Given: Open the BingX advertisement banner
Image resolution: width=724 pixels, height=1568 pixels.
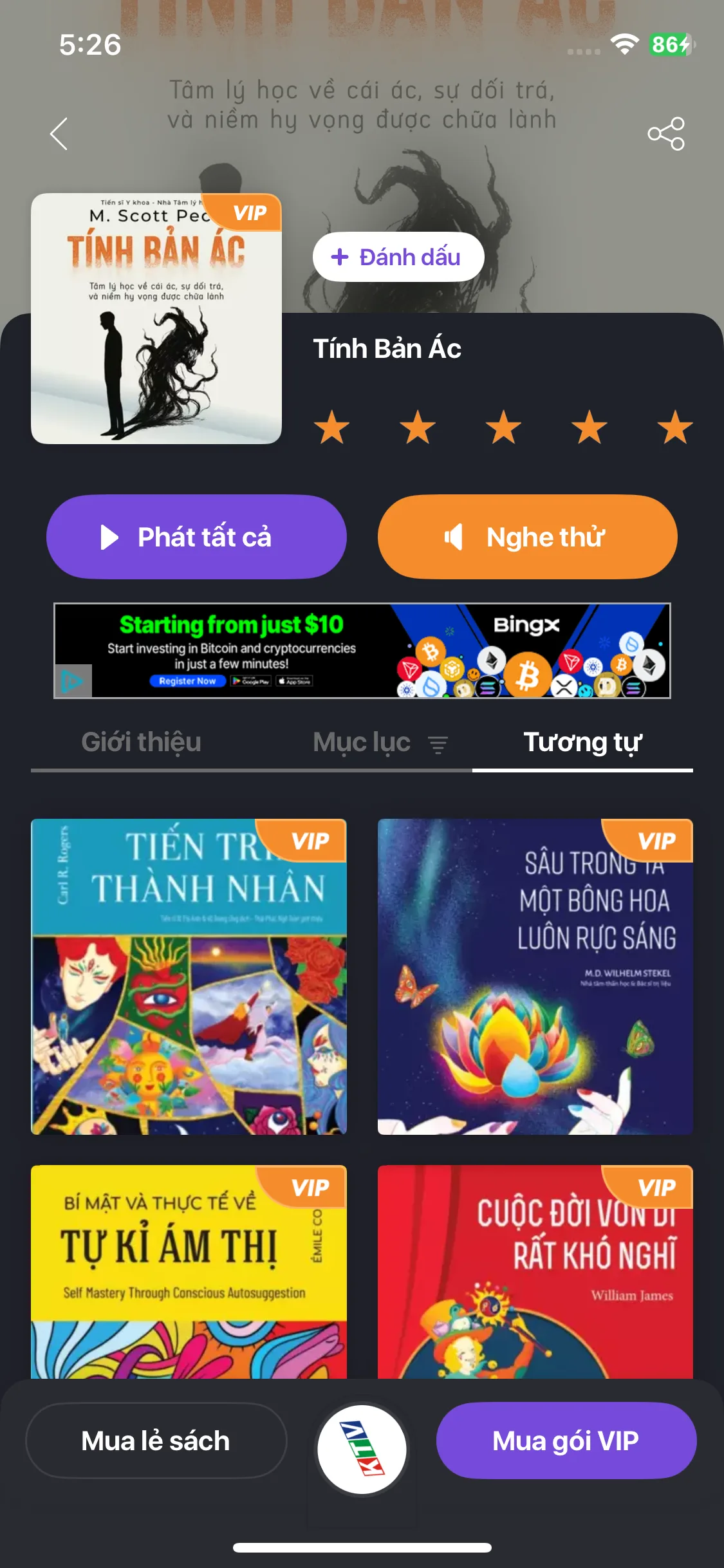Looking at the screenshot, I should 362,651.
